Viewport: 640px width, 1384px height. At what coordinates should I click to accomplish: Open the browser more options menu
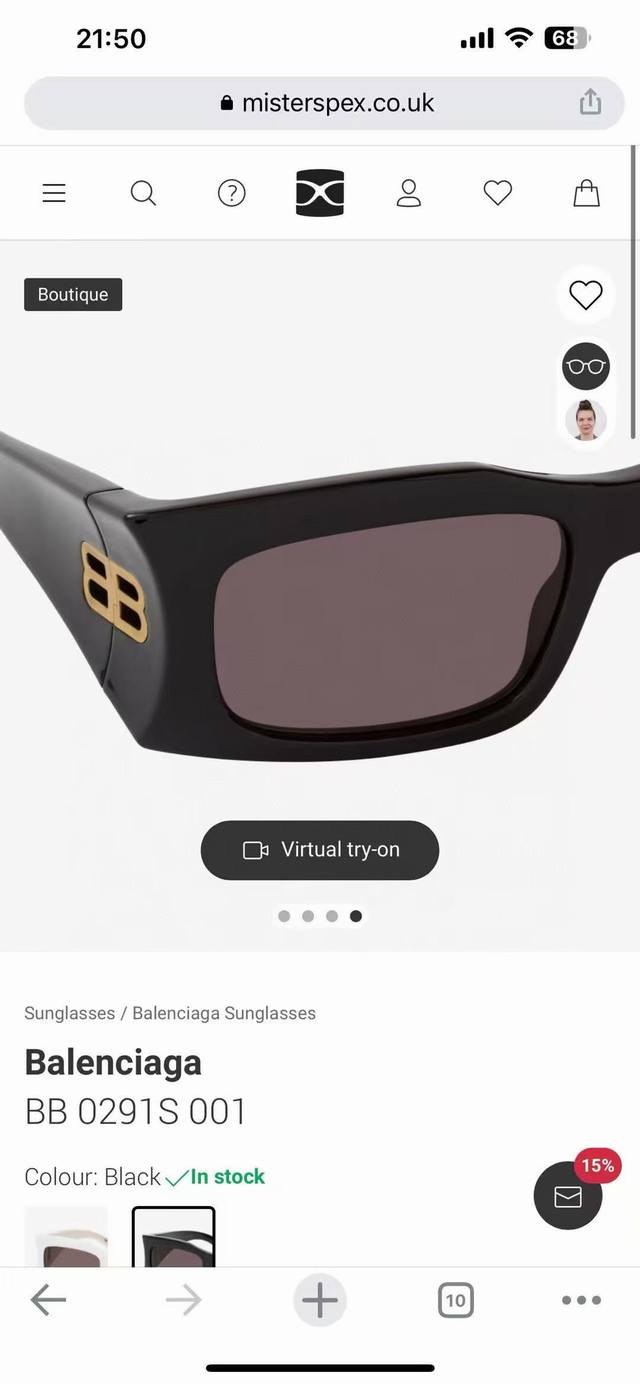tap(581, 1300)
